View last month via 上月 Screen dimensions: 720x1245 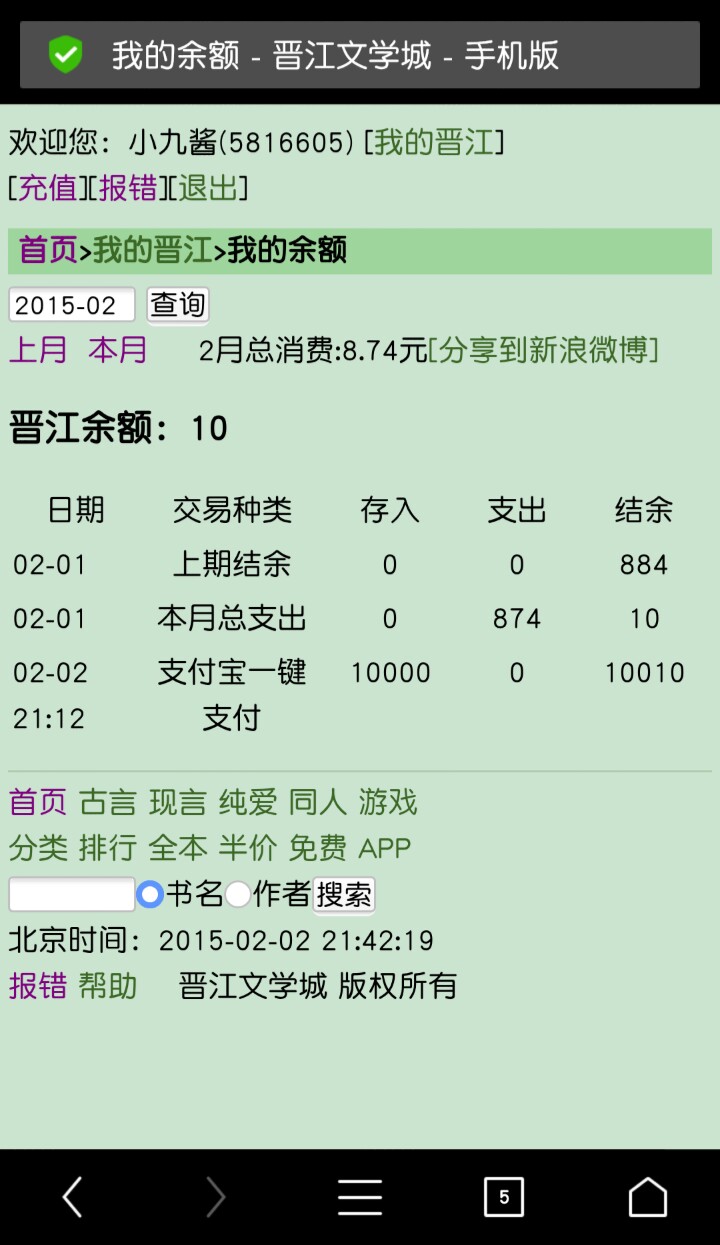38,350
